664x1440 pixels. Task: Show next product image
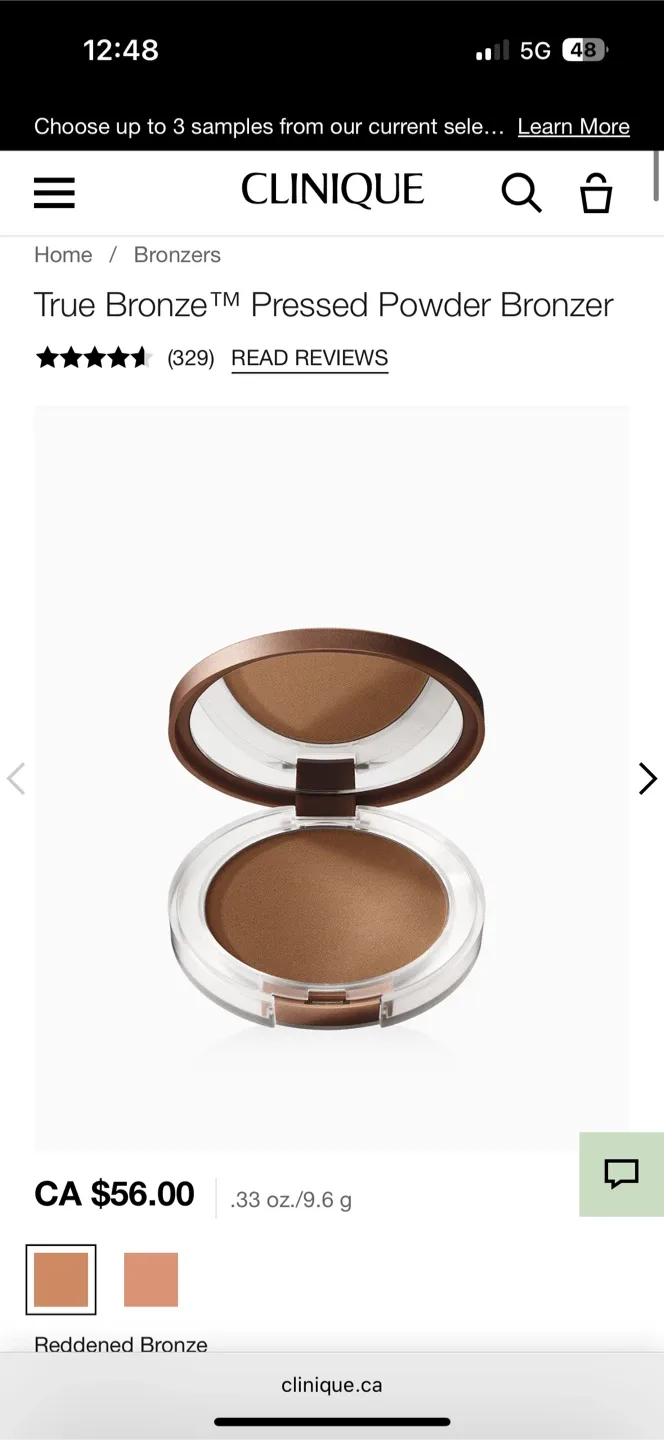point(647,778)
